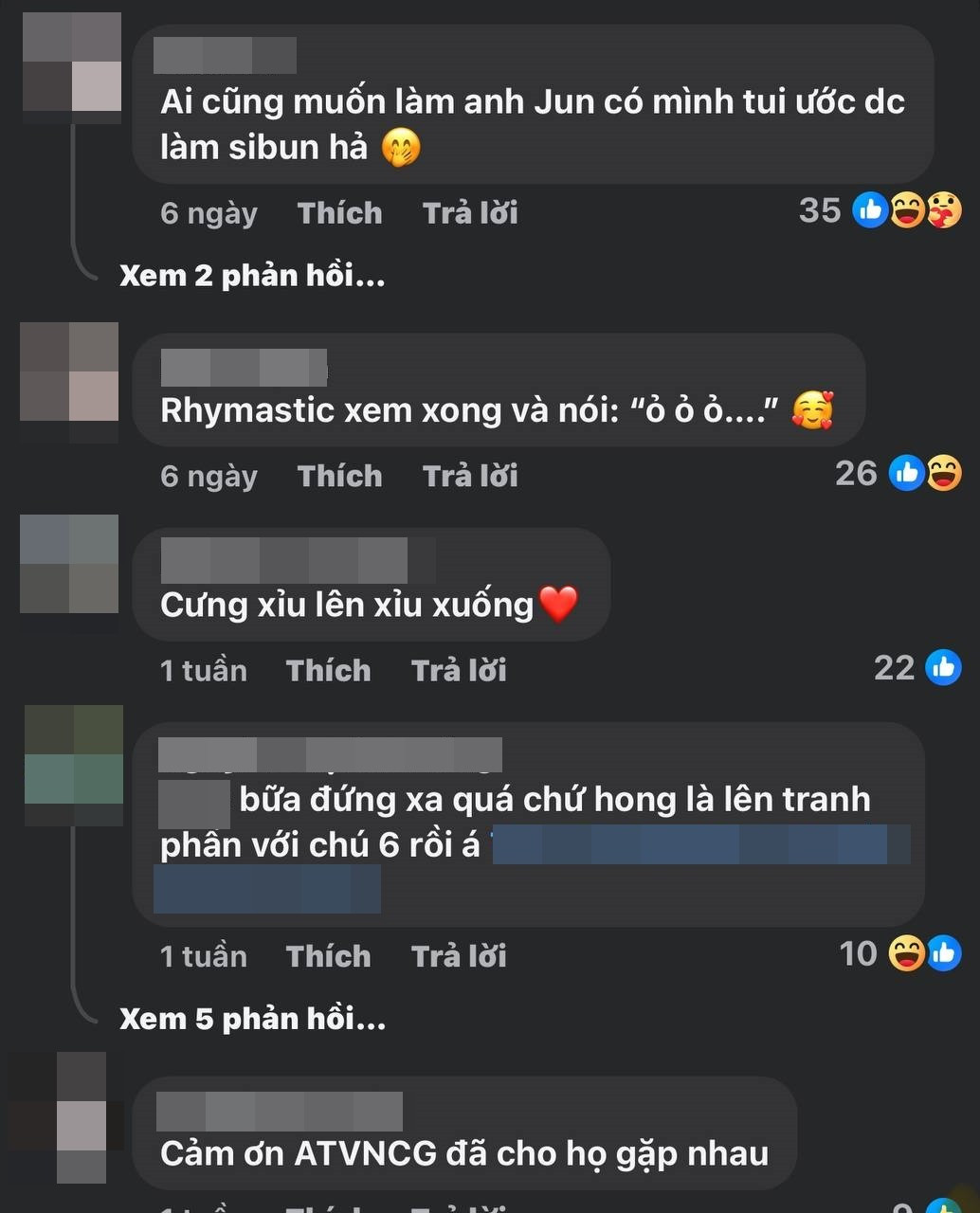The height and width of the screenshot is (1213, 980).
Task: Open profile picture of "Cưng xỉu" commenter
Action: click(69, 564)
